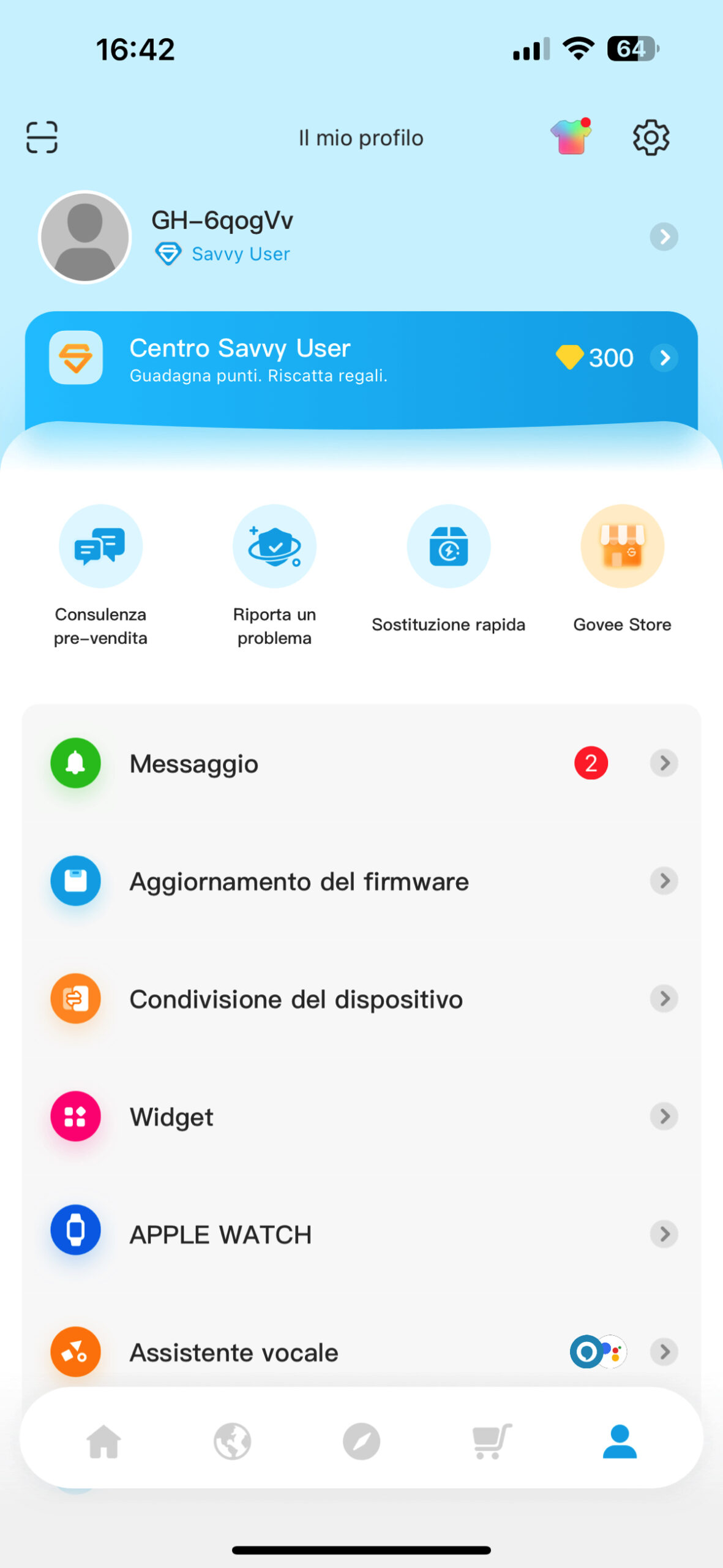
Task: Open the QR scan icon
Action: click(x=42, y=137)
